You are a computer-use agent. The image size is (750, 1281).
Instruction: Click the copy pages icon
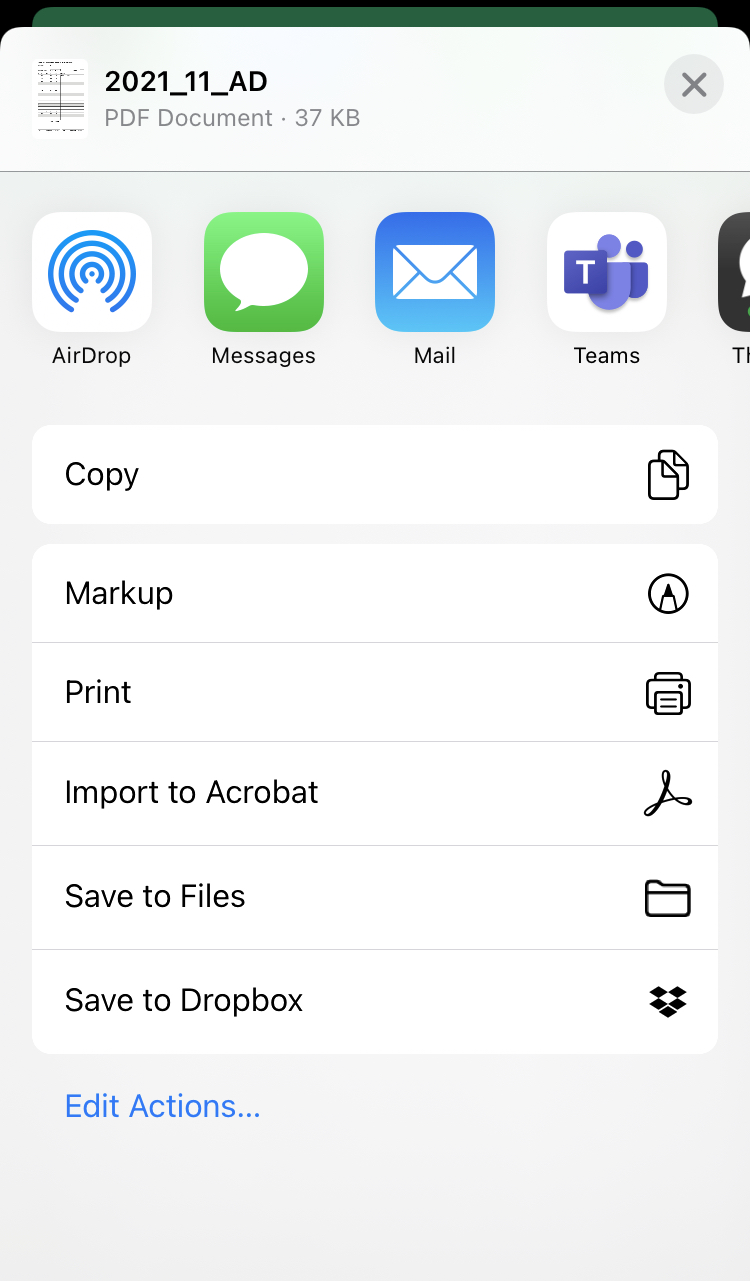click(667, 474)
